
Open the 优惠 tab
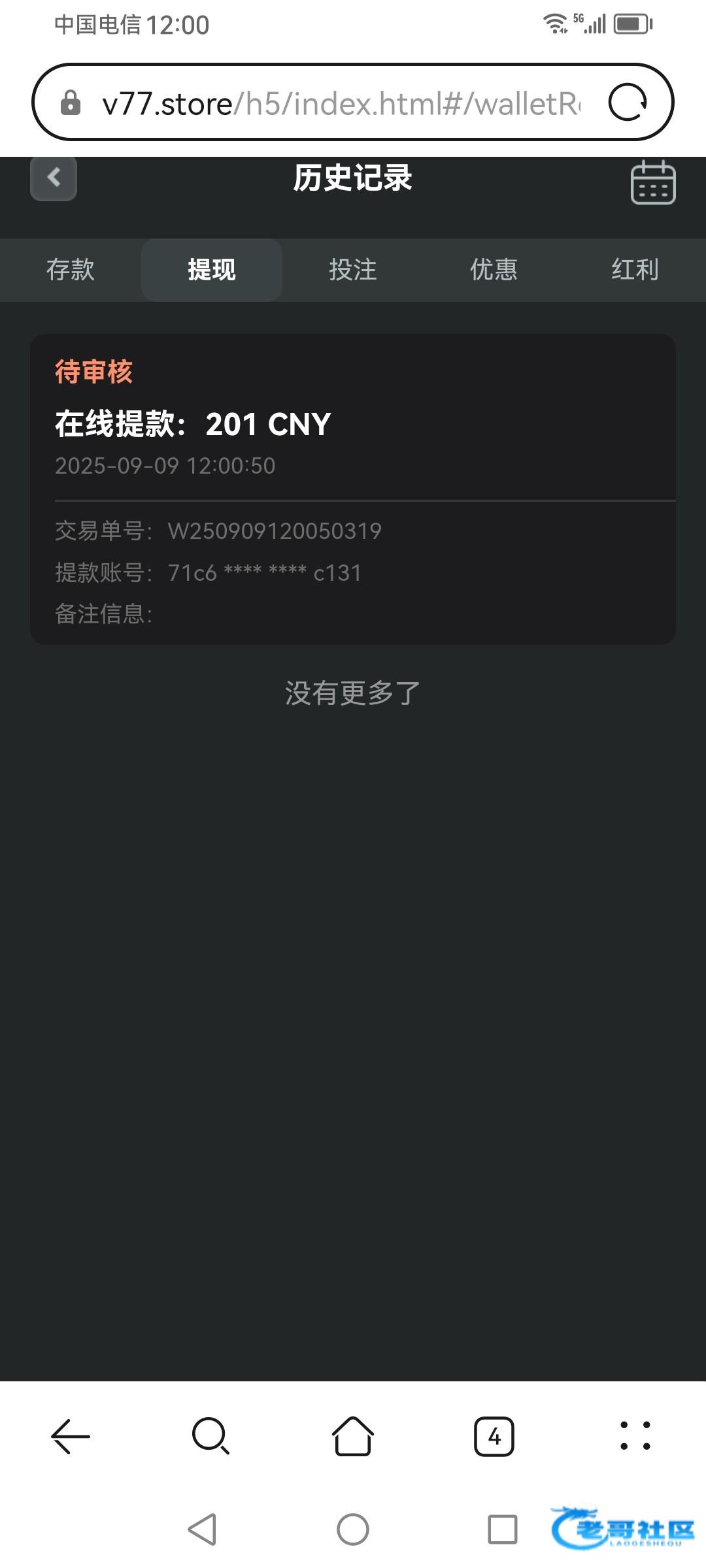[x=494, y=270]
